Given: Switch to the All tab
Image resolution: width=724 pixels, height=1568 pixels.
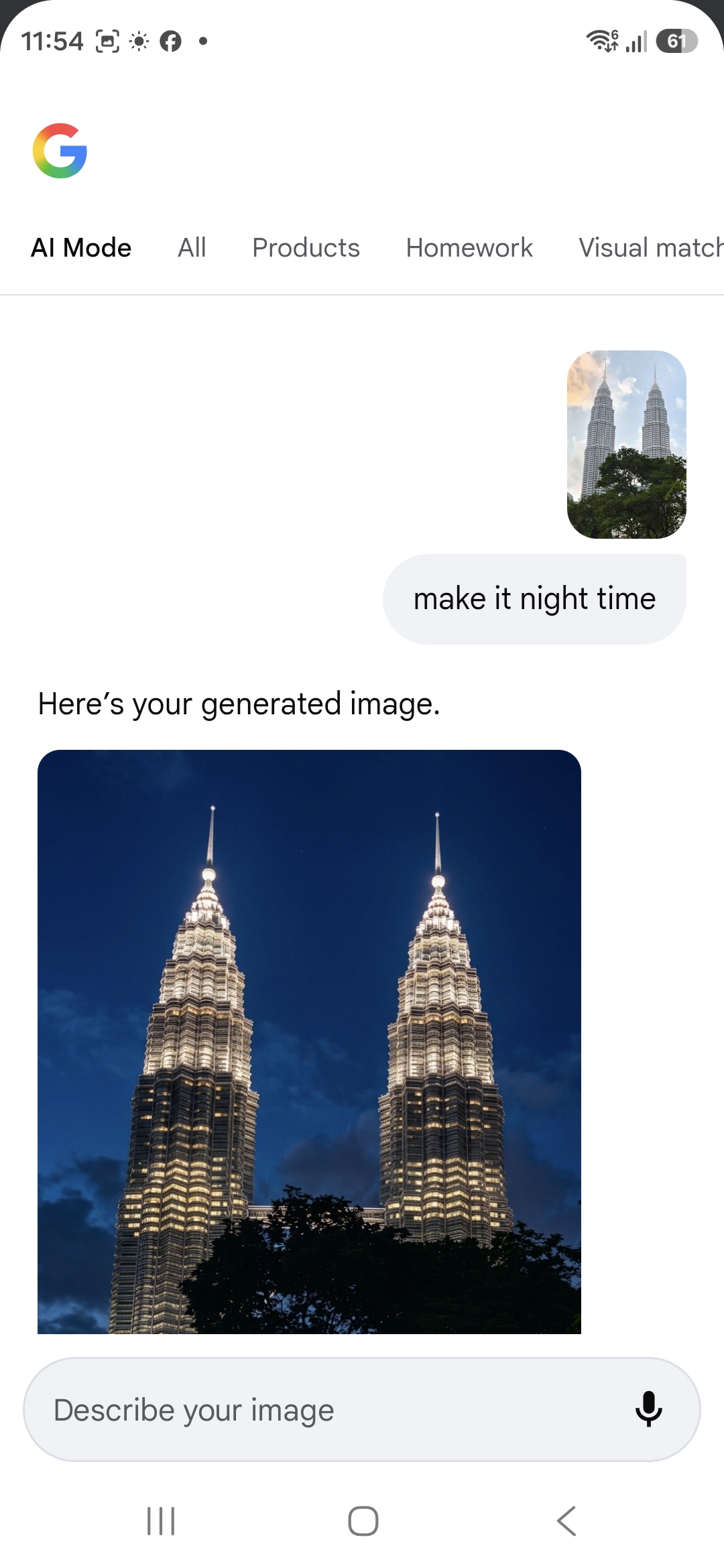Looking at the screenshot, I should tap(192, 248).
